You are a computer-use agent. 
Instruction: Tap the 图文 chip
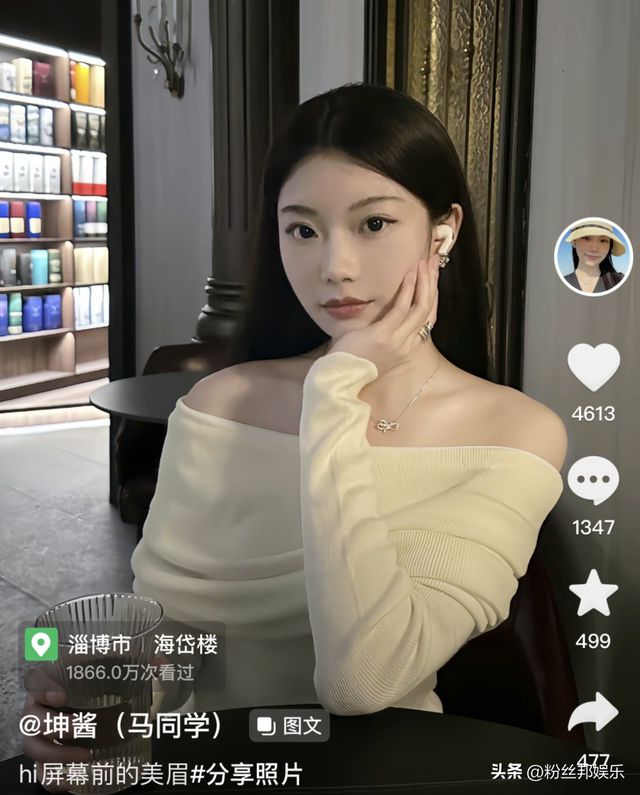(290, 725)
